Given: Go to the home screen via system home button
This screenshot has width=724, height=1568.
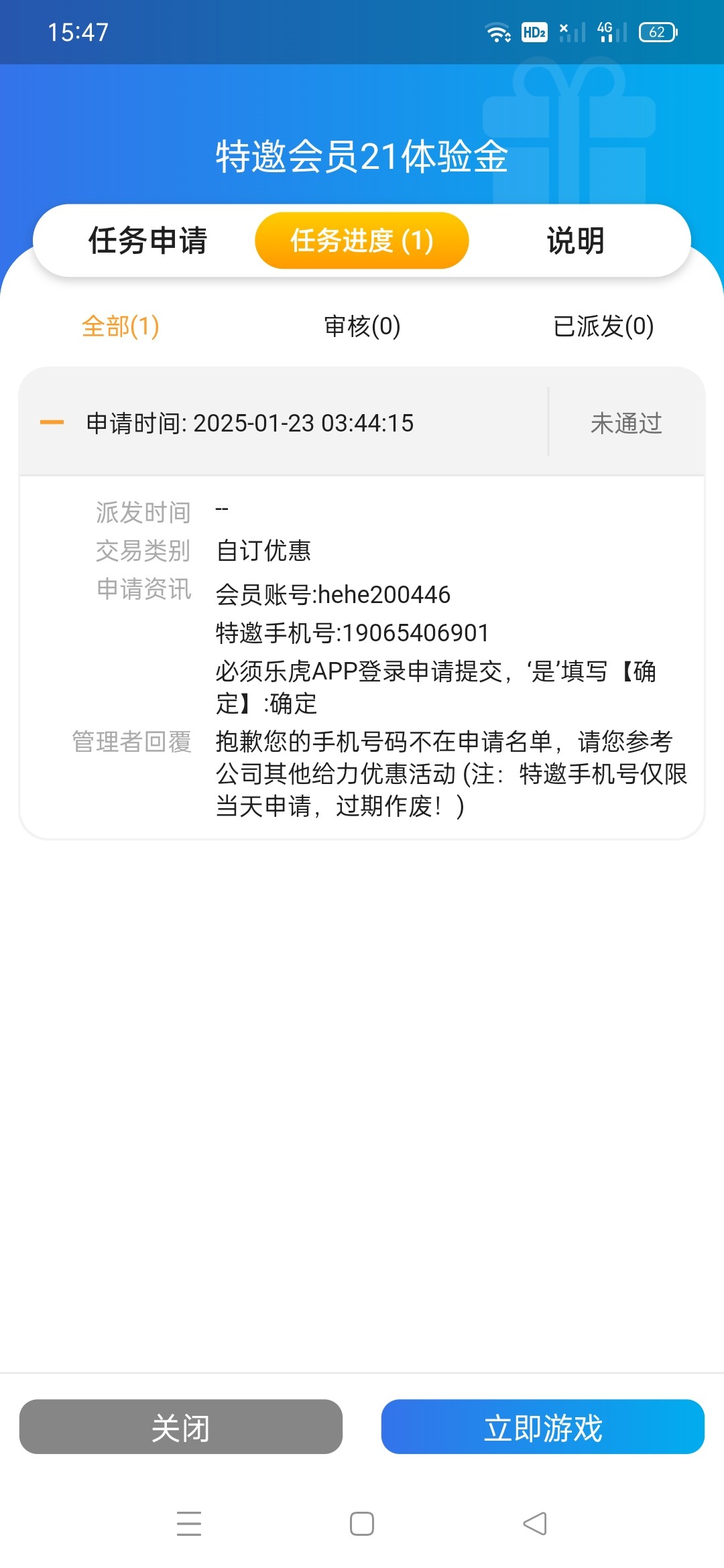Looking at the screenshot, I should [x=362, y=1523].
